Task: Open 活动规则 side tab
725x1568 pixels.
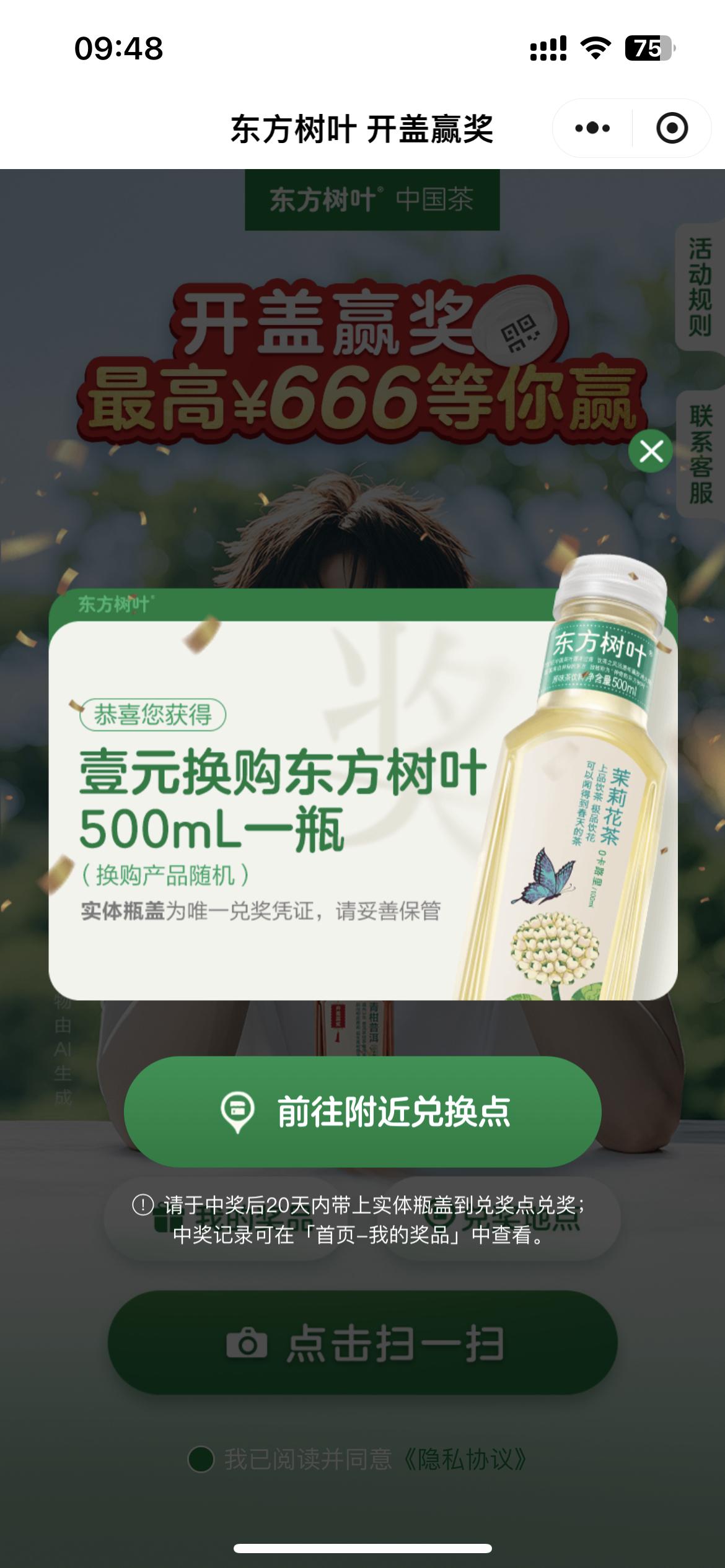Action: coord(700,287)
